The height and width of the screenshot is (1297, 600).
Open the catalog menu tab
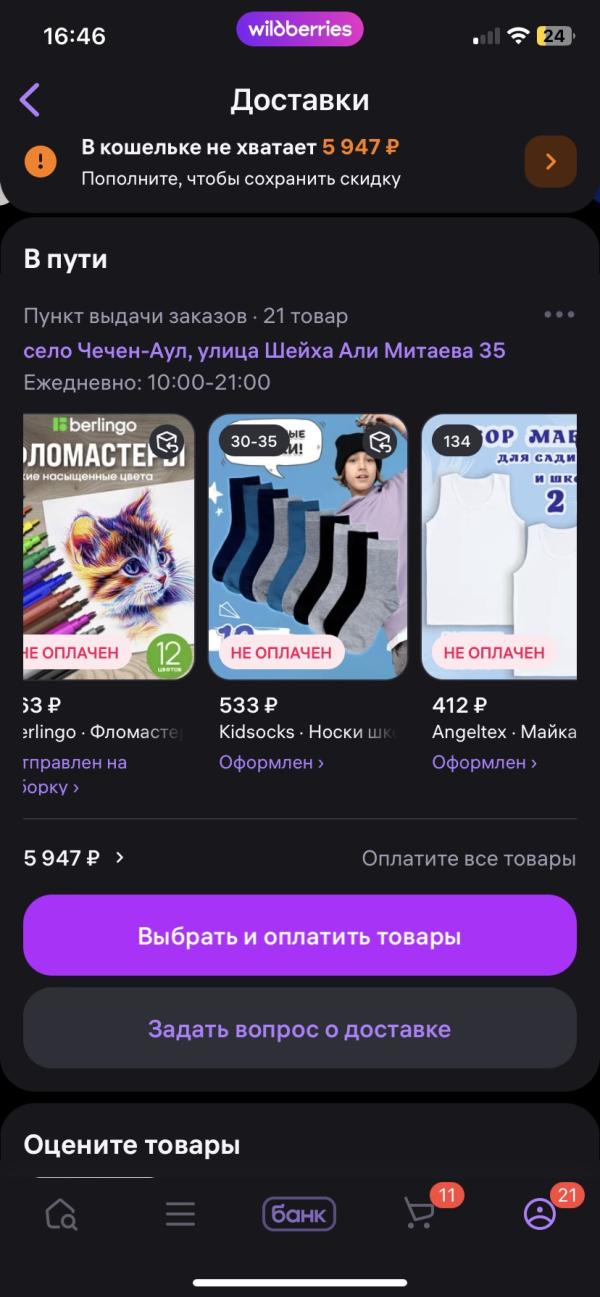pyautogui.click(x=180, y=1214)
